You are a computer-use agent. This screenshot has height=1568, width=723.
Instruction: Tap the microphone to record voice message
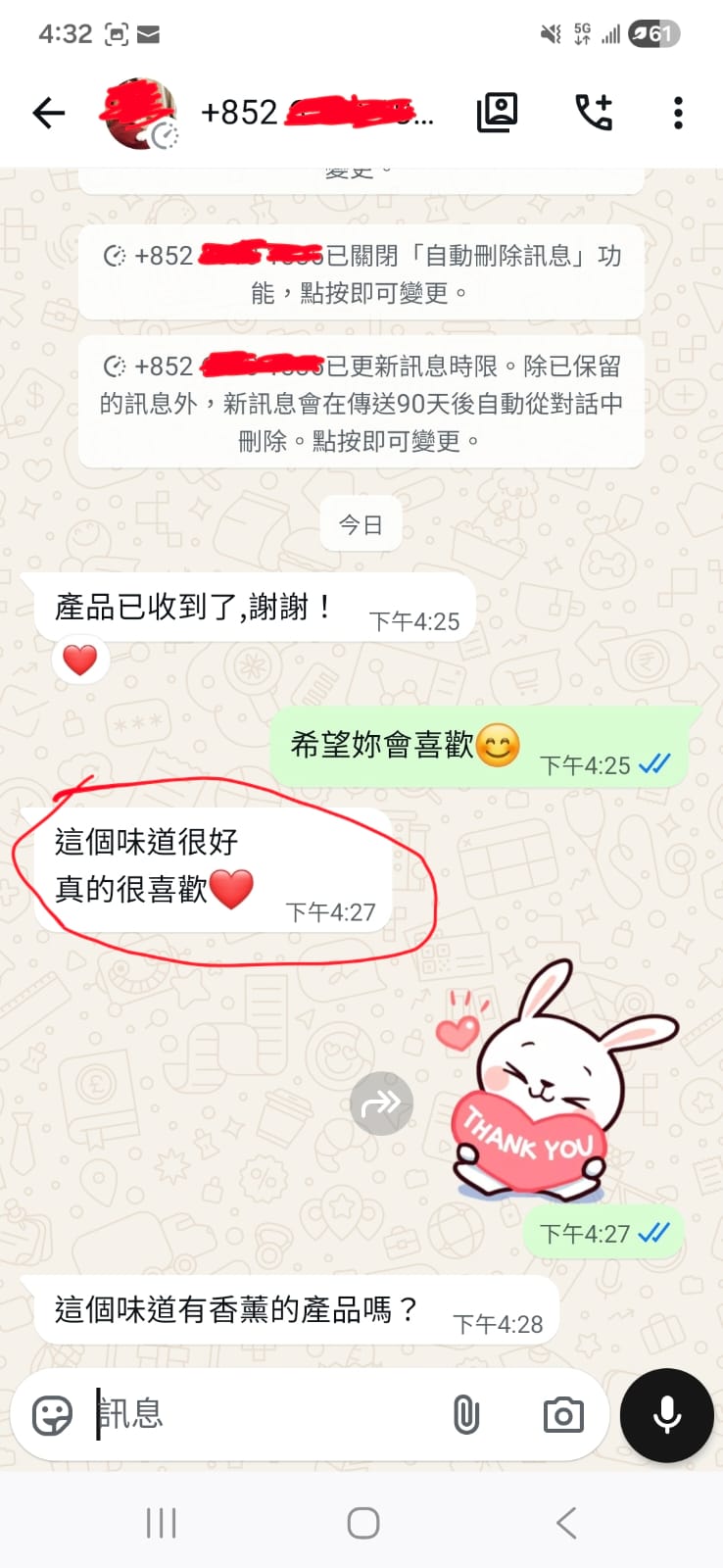click(666, 1414)
